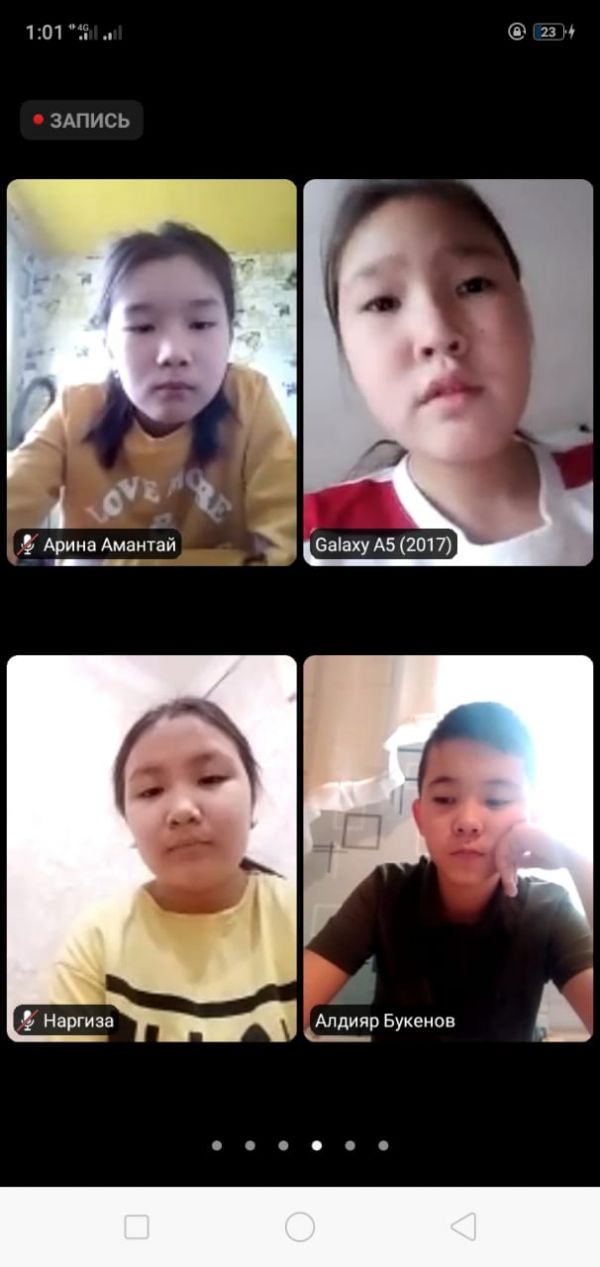The width and height of the screenshot is (600, 1267).
Task: Go back with the system back button
Action: tap(462, 1227)
